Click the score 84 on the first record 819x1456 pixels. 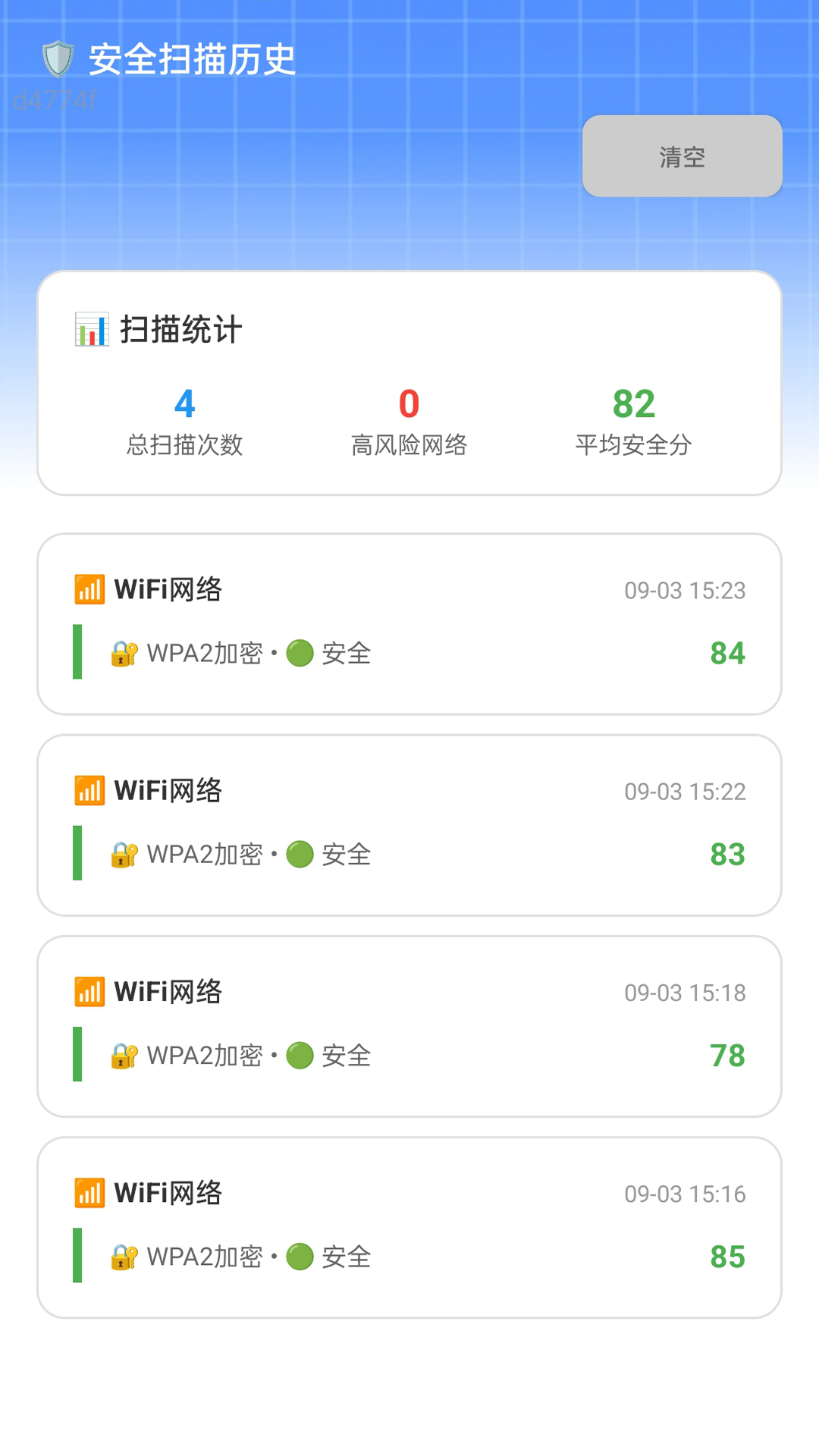pyautogui.click(x=726, y=654)
